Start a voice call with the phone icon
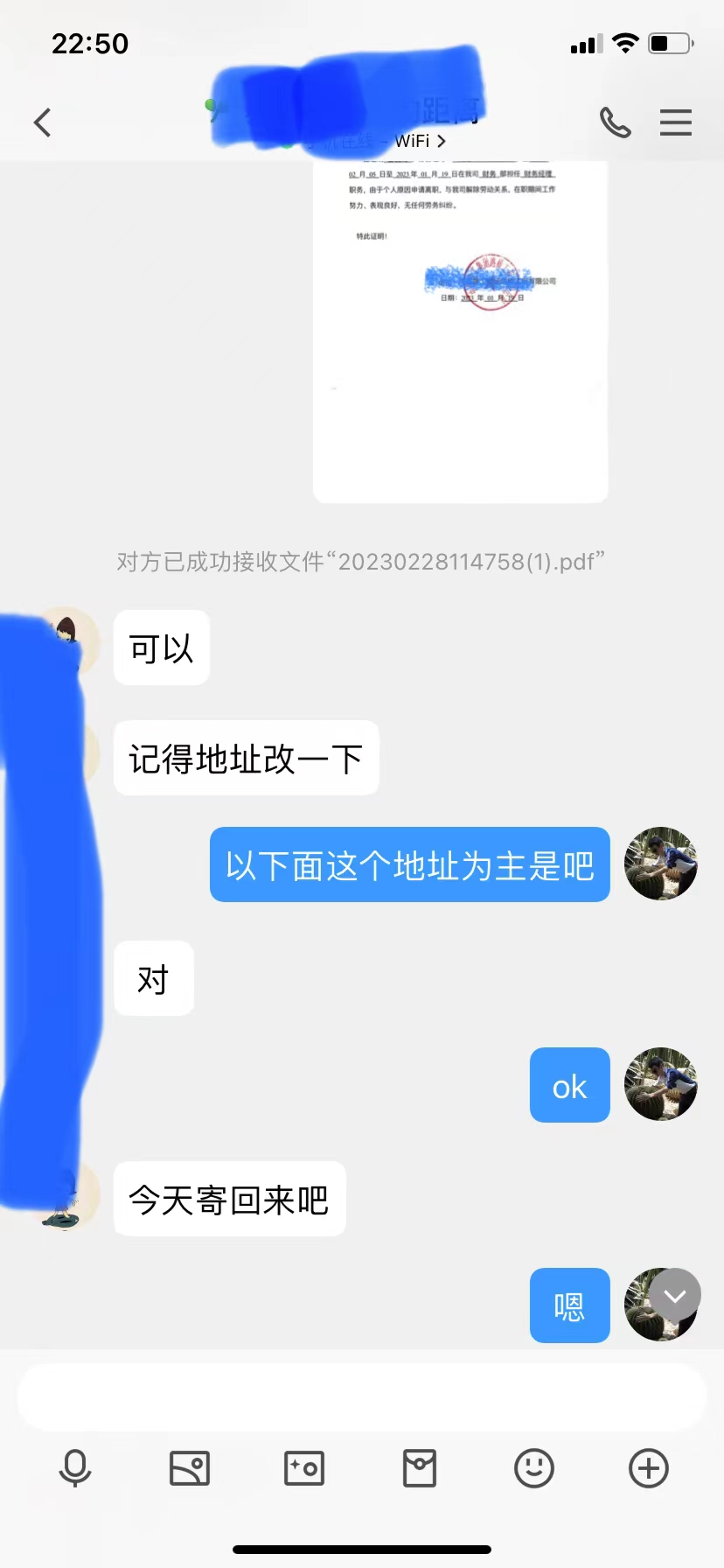 [x=616, y=122]
